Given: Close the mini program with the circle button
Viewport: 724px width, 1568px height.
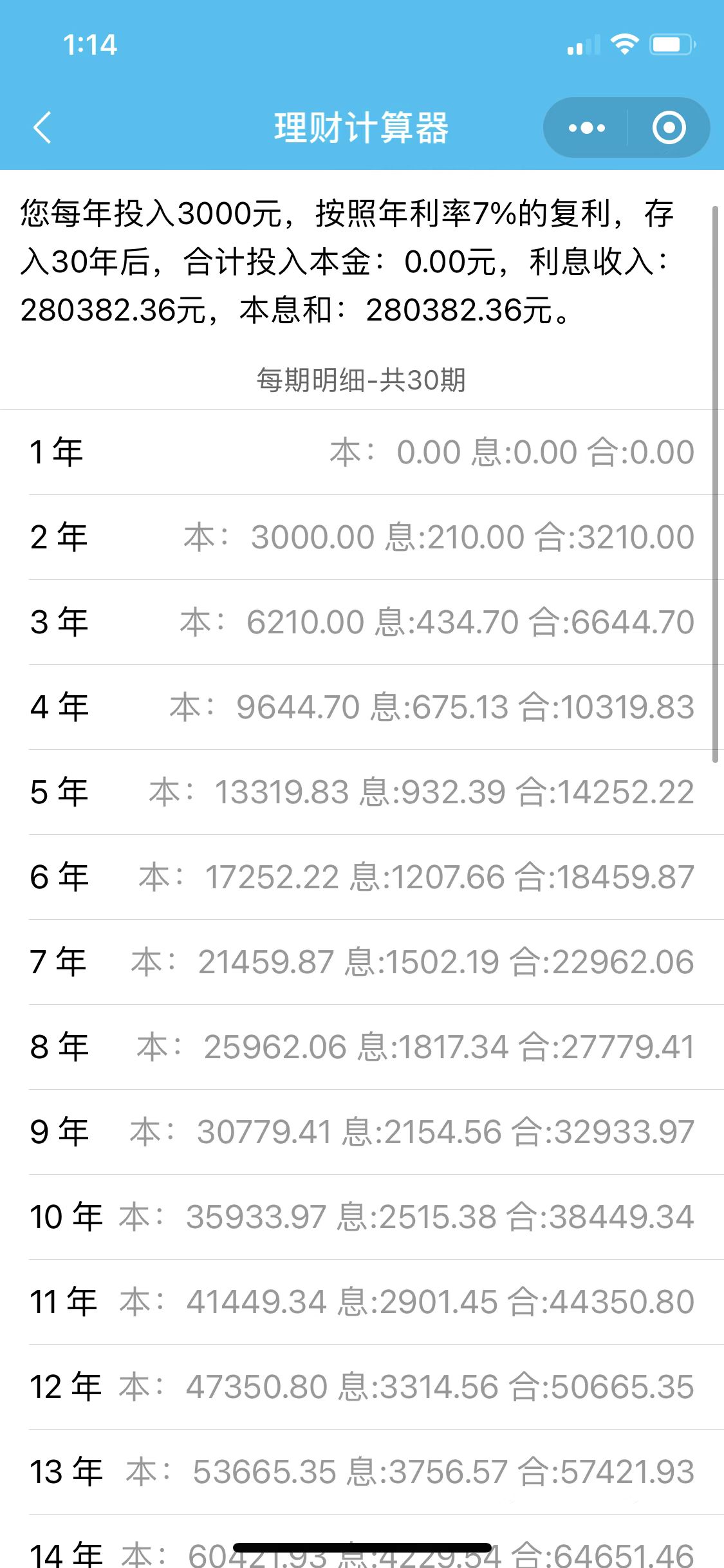Looking at the screenshot, I should [669, 127].
